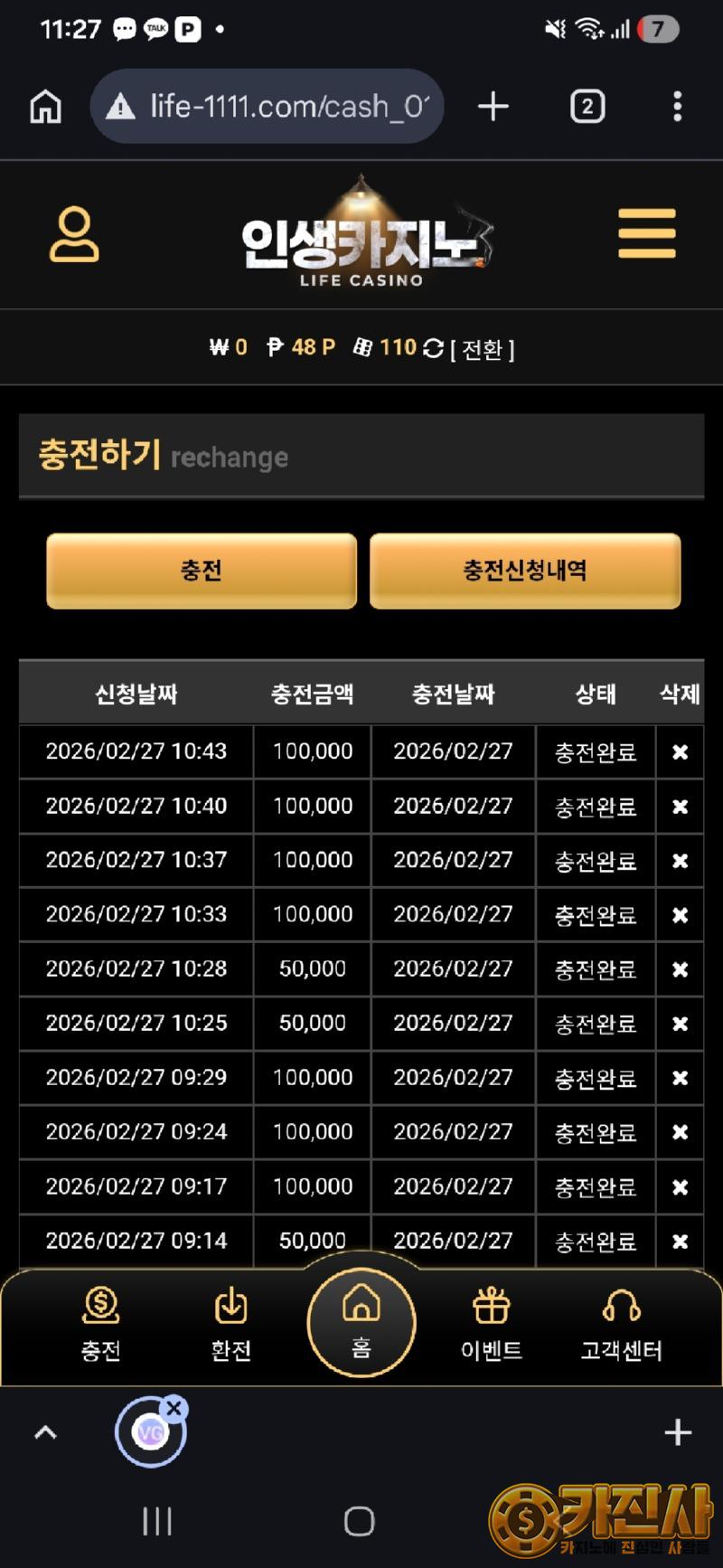The height and width of the screenshot is (1568, 723).
Task: Select the yellow 충전 button
Action: coord(202,571)
